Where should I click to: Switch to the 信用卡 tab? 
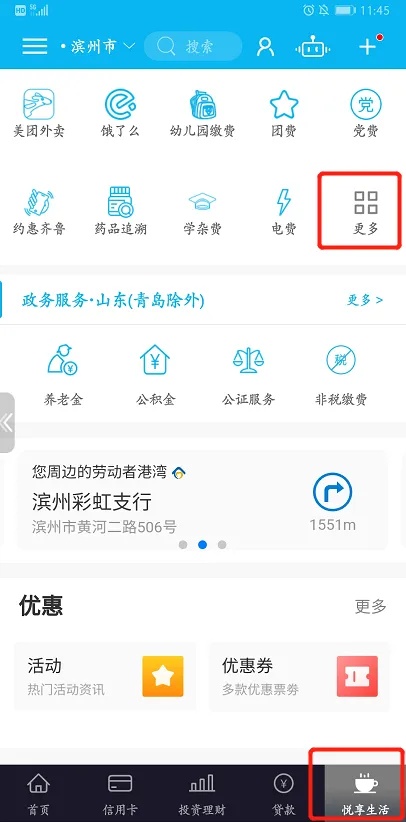pyautogui.click(x=120, y=794)
